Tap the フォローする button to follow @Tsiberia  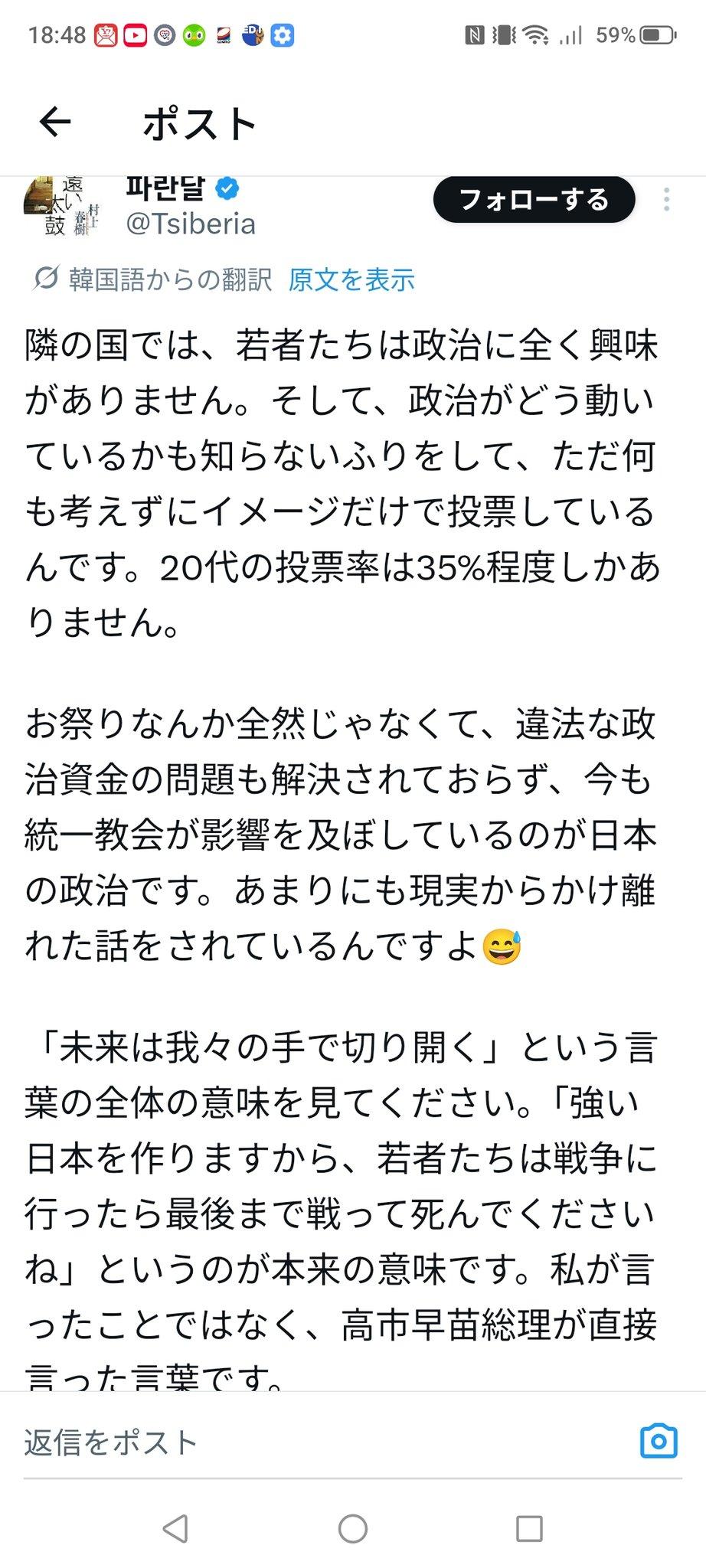coord(534,200)
